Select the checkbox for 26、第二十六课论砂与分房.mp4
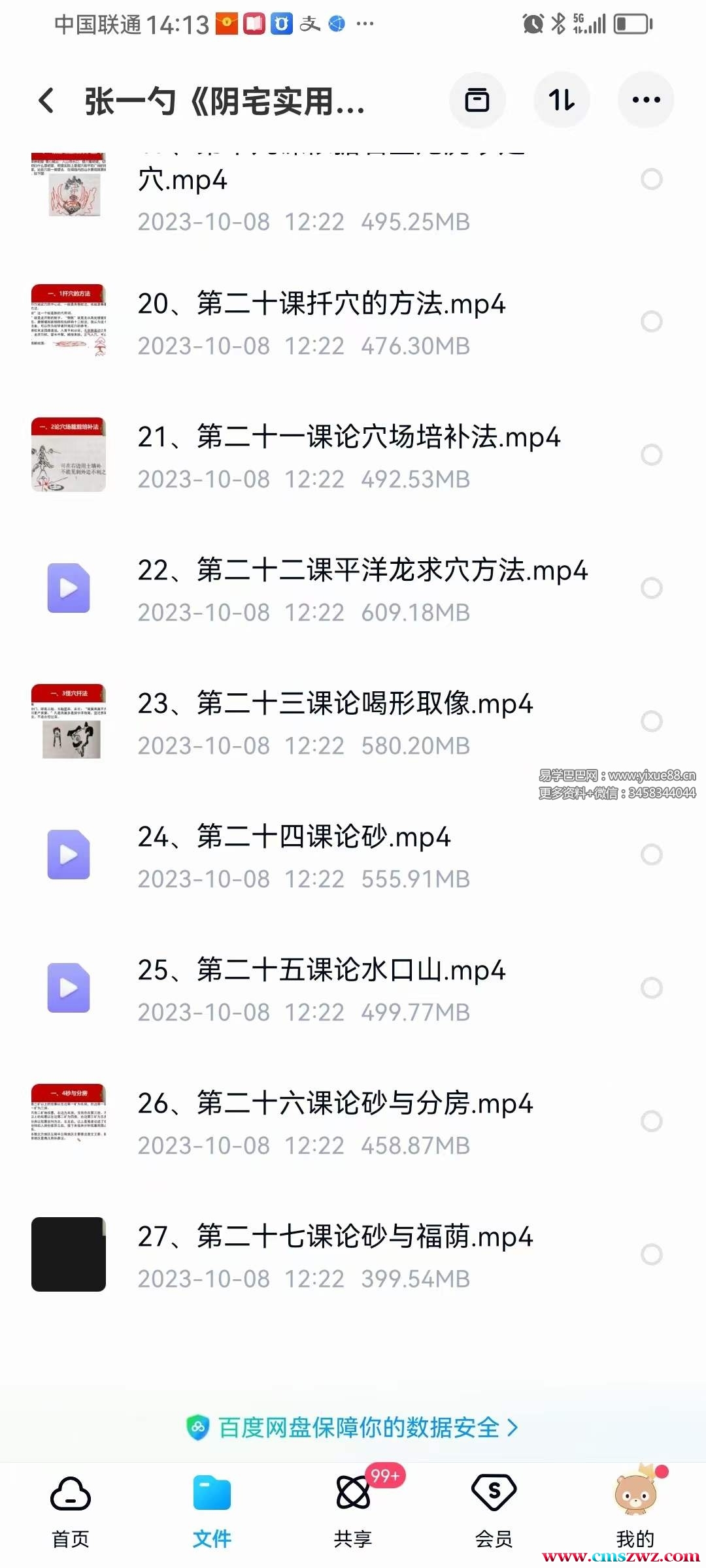The image size is (706, 1568). click(652, 1121)
